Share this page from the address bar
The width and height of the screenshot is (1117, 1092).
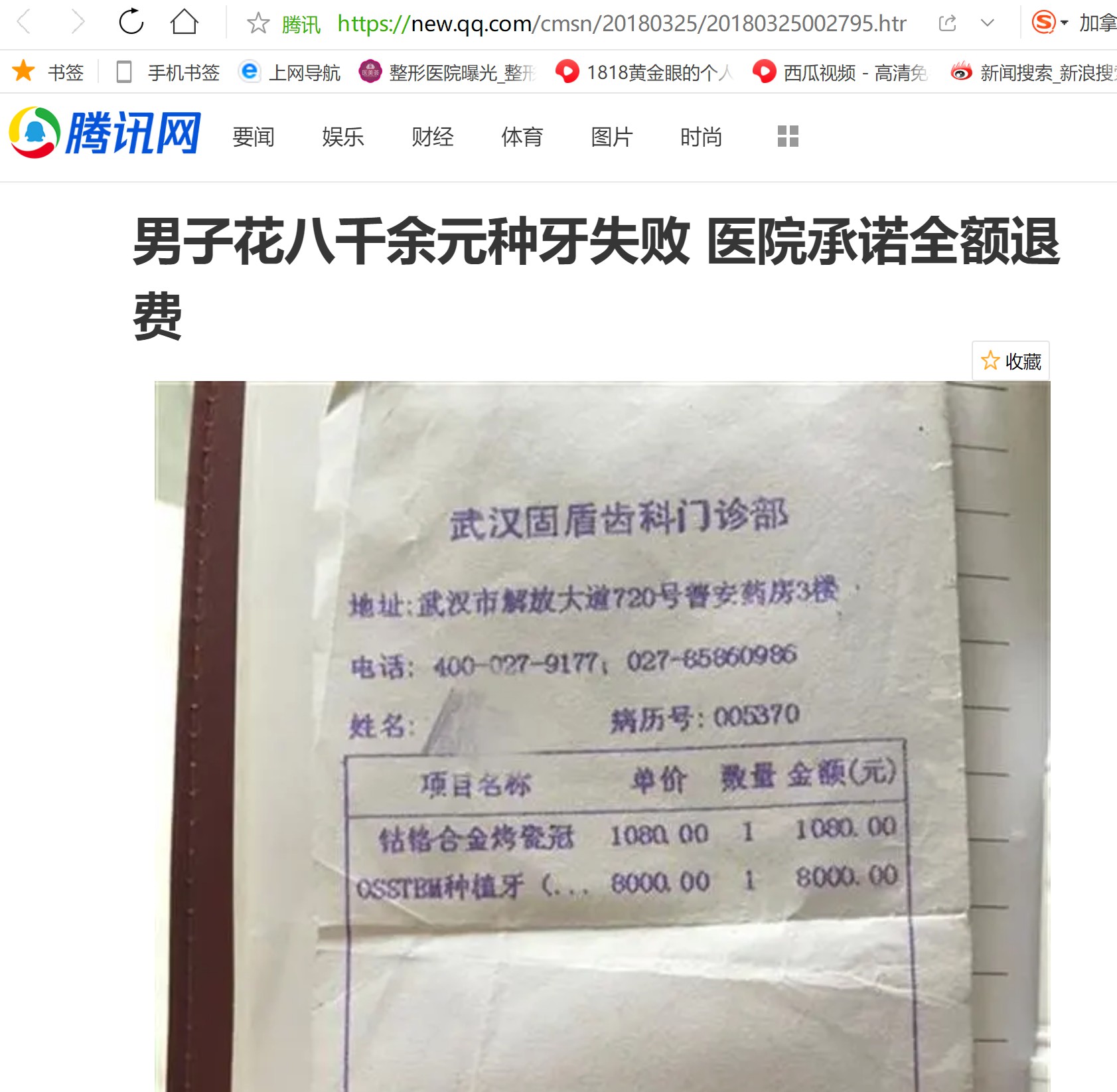(947, 24)
